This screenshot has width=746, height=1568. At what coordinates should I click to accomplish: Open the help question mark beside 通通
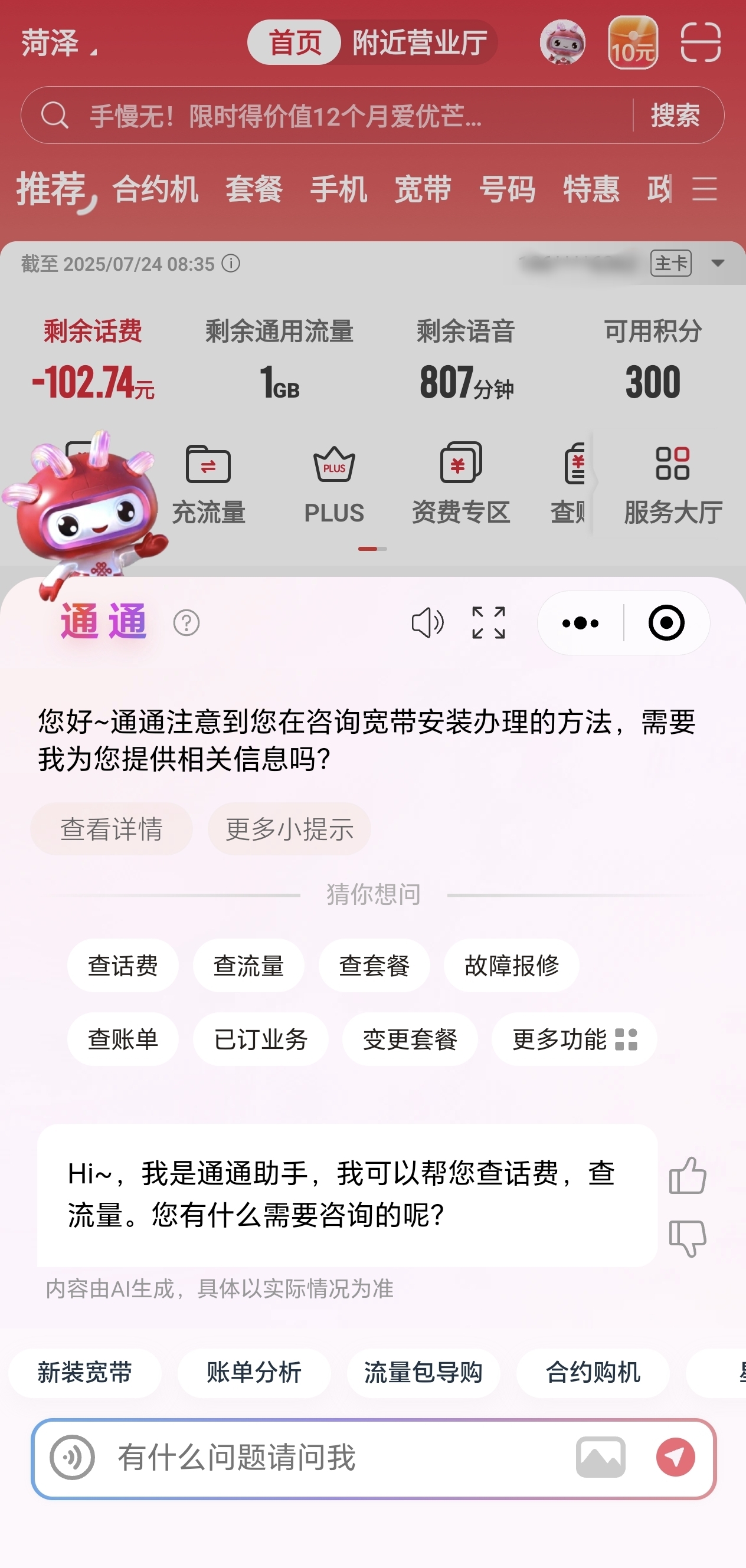(x=186, y=623)
